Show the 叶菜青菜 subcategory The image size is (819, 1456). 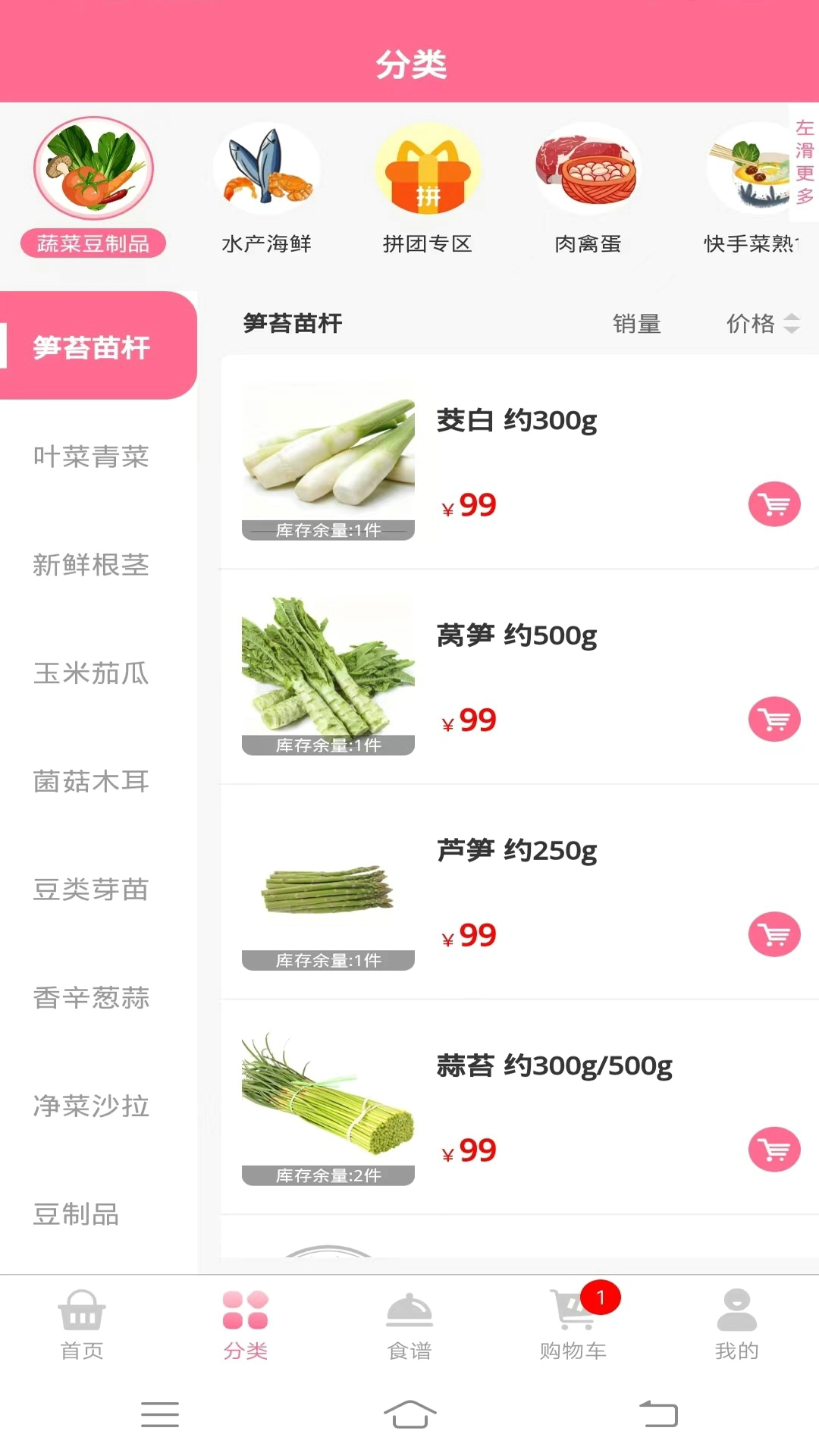pos(91,457)
